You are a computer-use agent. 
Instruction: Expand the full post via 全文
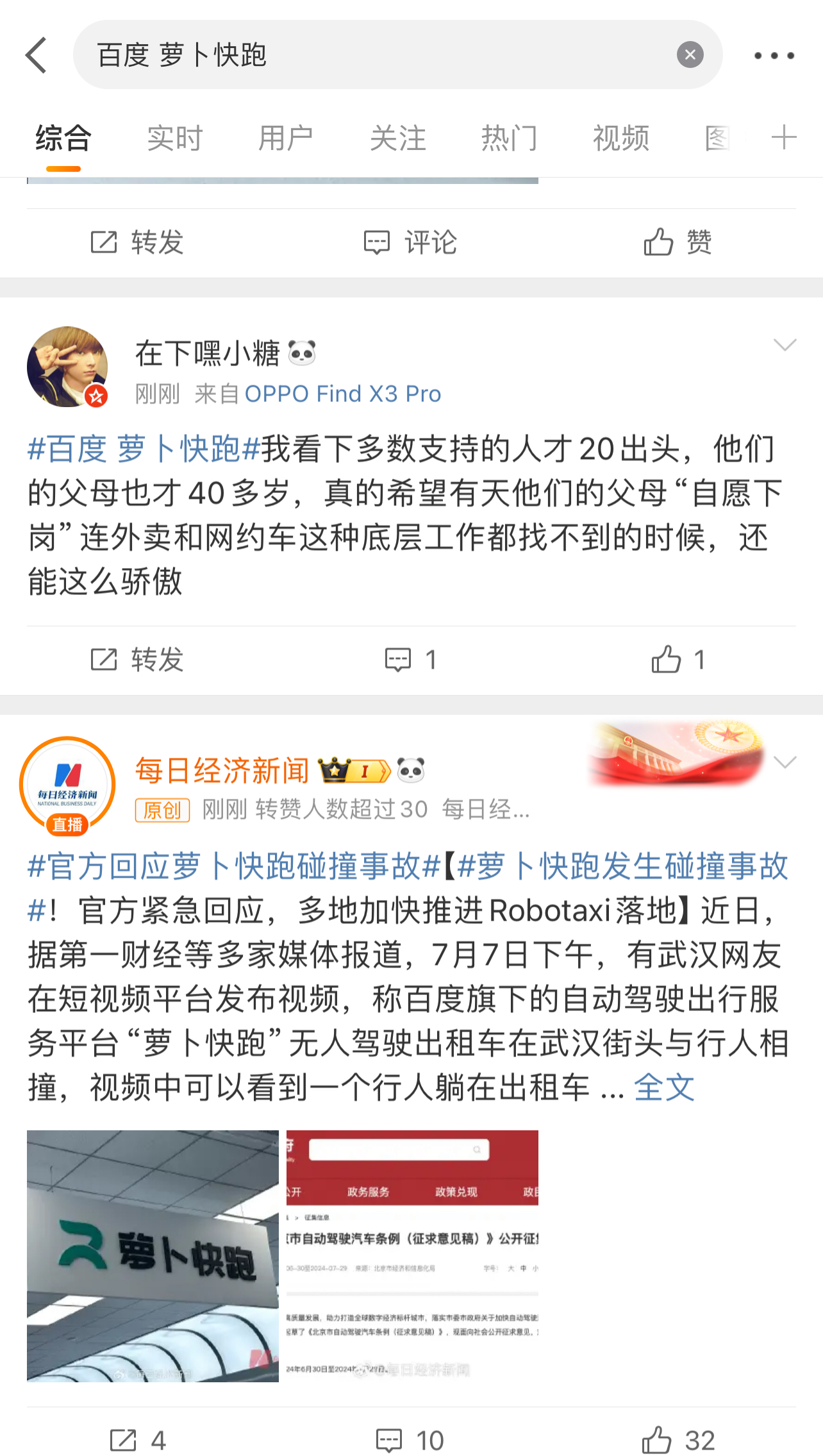pos(664,1087)
